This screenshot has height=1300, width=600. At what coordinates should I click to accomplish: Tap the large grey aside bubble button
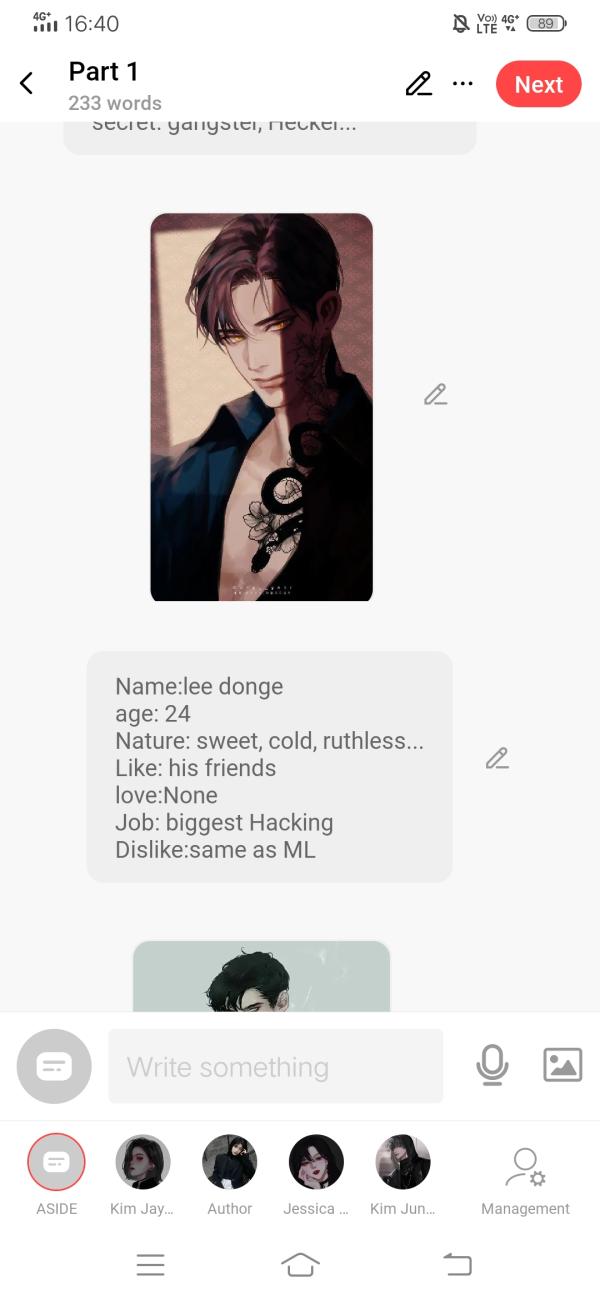(x=54, y=1066)
